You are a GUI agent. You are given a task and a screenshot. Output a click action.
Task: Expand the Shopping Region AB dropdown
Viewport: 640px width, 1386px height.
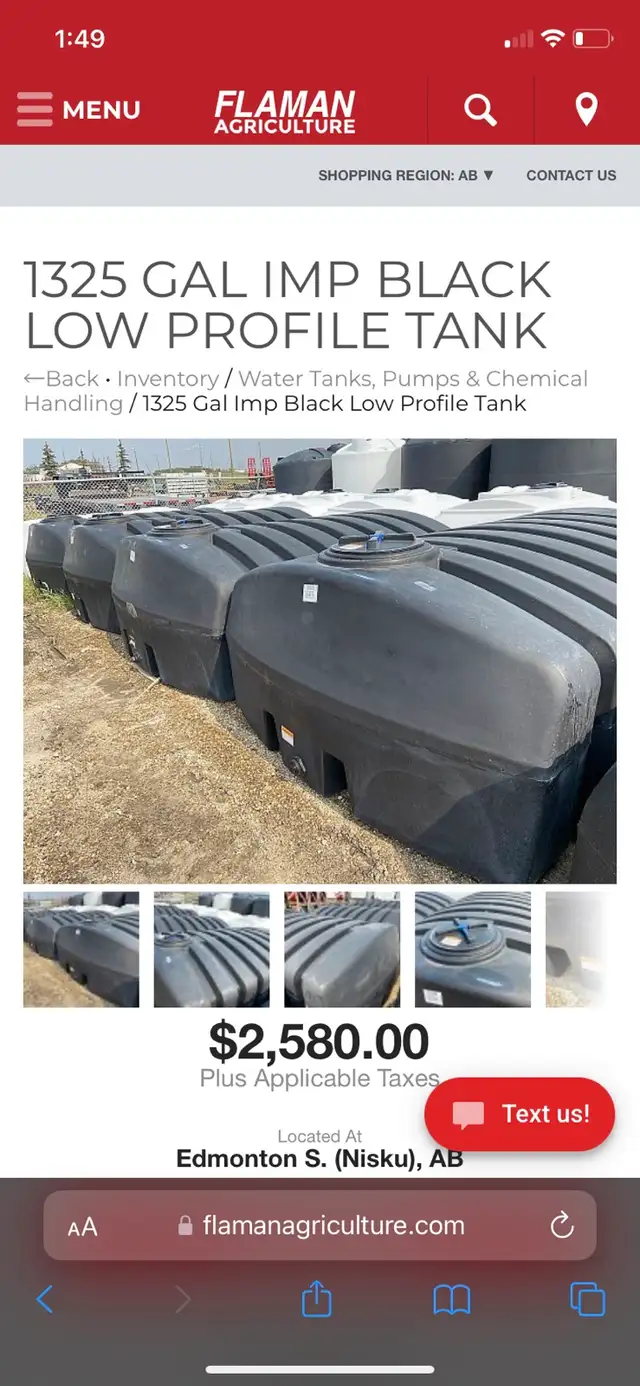click(x=406, y=175)
